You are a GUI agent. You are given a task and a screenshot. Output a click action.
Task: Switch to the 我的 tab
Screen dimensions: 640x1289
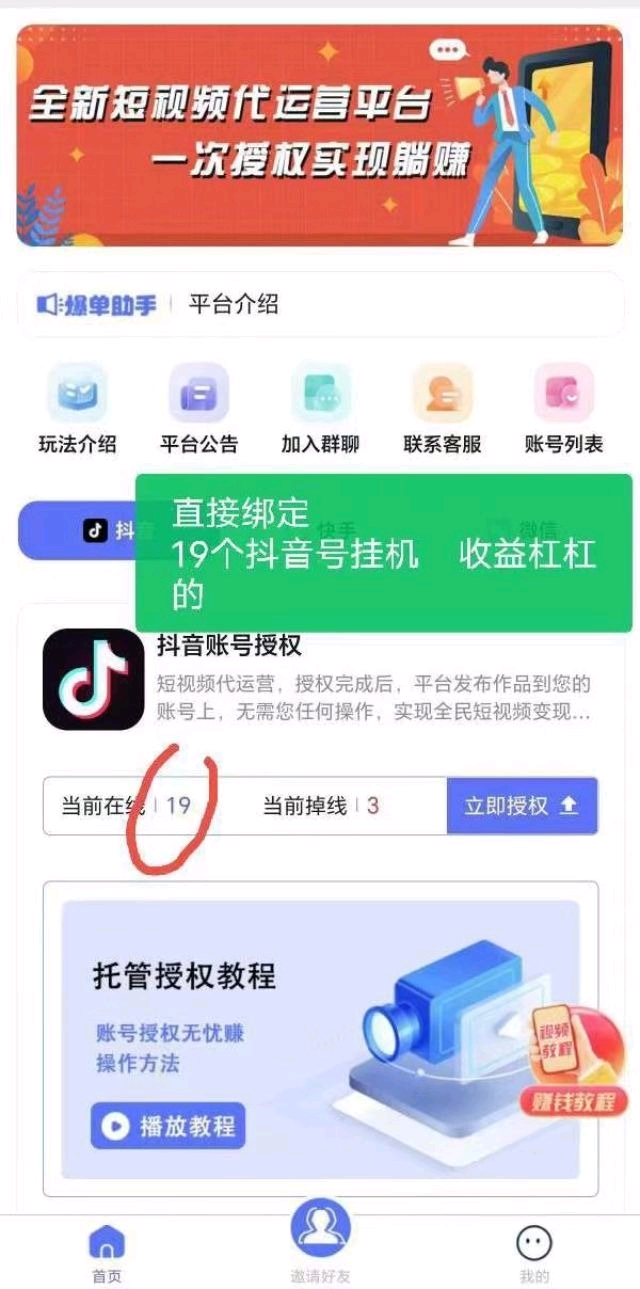pos(534,1253)
